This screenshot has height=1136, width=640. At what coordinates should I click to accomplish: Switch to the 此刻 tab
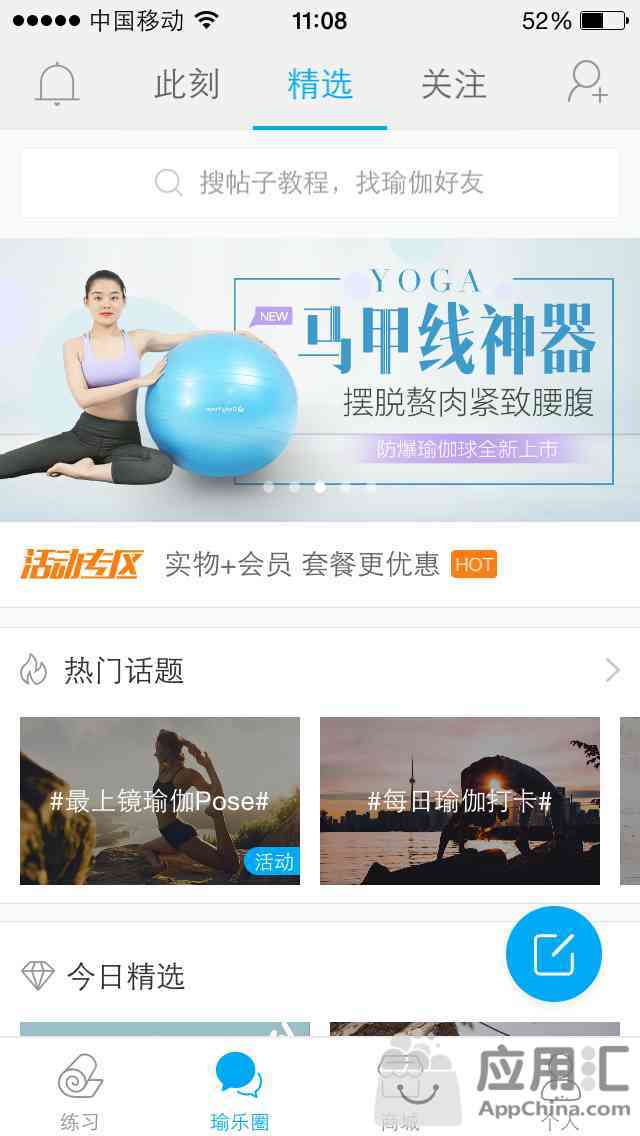pyautogui.click(x=186, y=85)
